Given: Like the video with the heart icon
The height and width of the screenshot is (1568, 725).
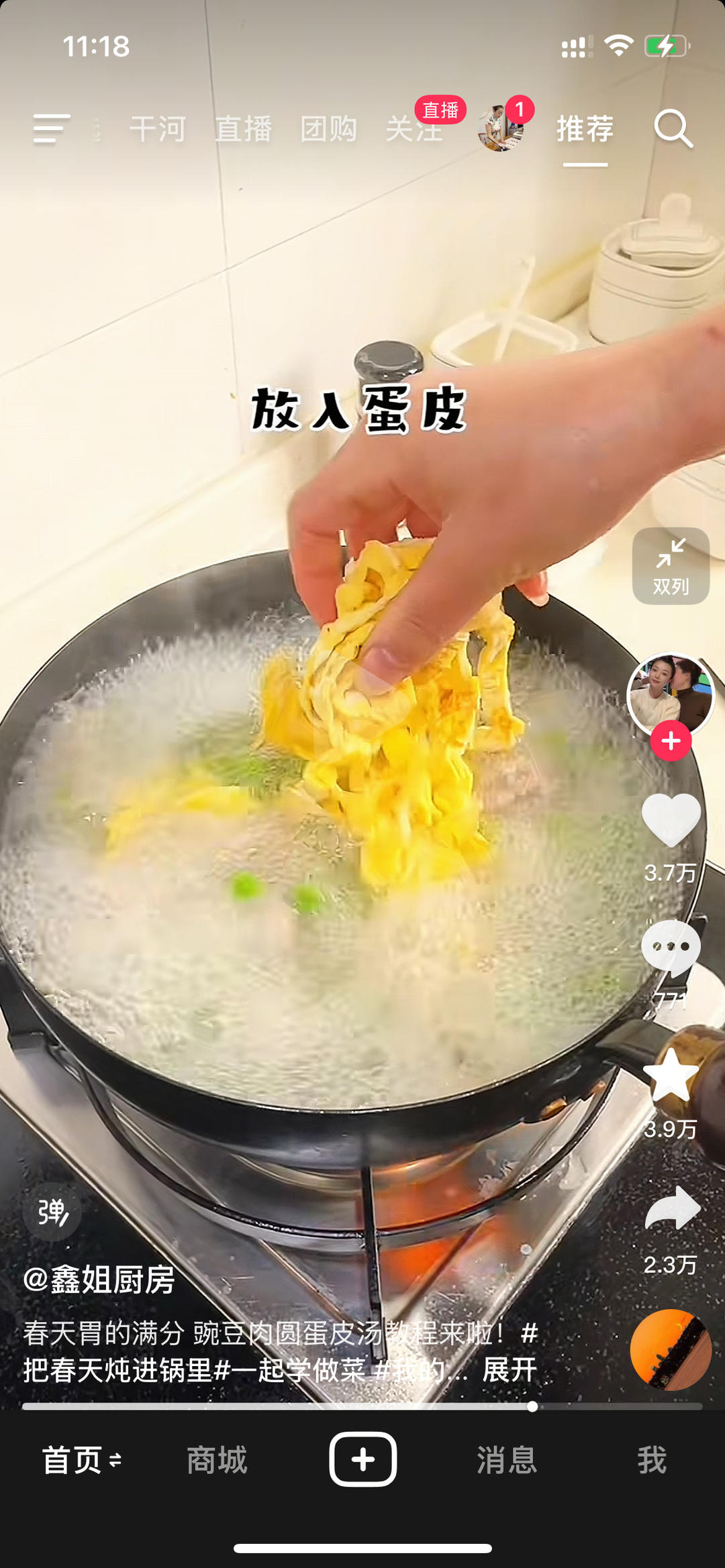Looking at the screenshot, I should pos(670,820).
